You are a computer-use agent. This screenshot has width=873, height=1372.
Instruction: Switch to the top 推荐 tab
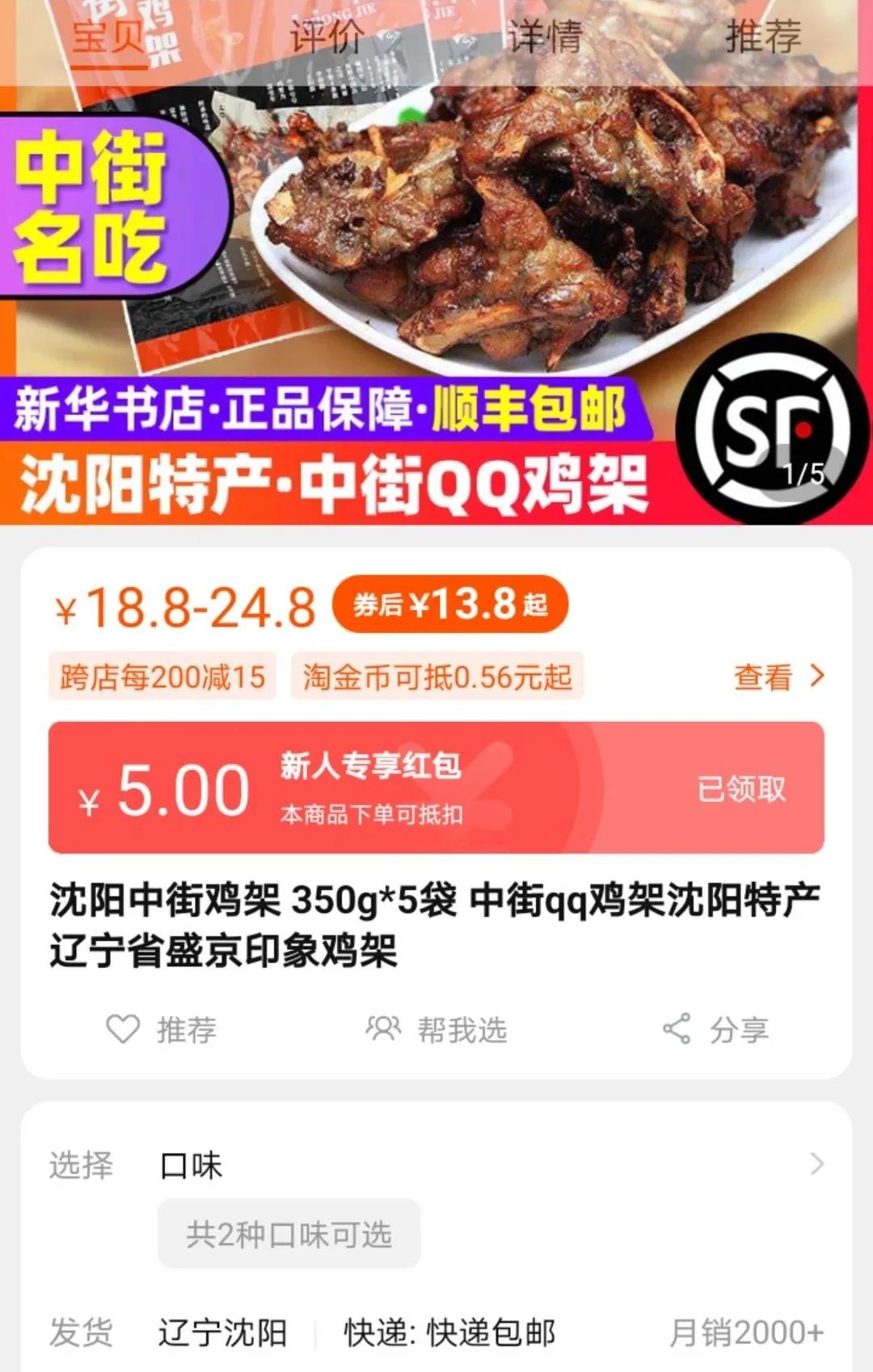[x=763, y=36]
